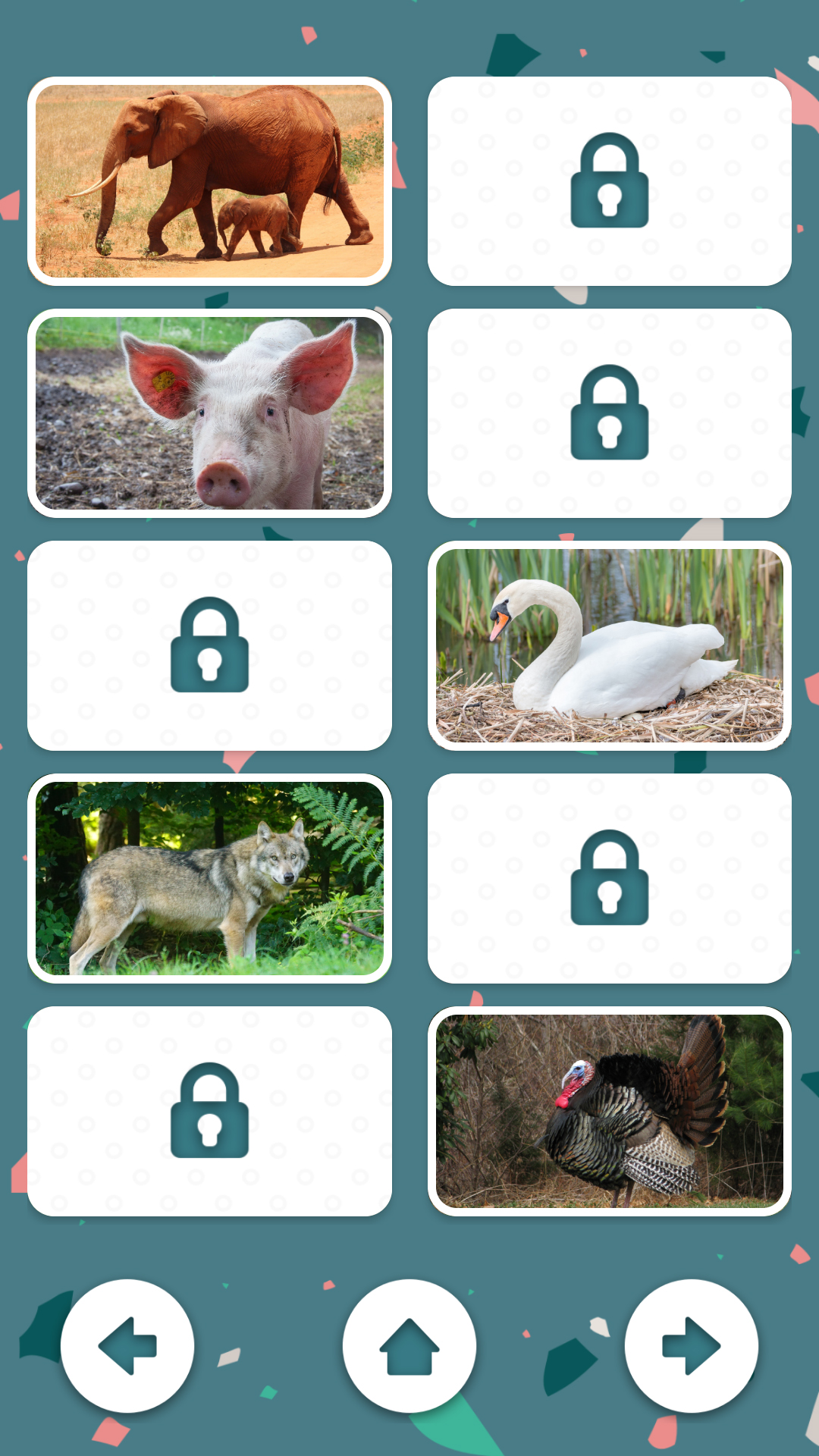Tap the locked tile beside the pig
The height and width of the screenshot is (1456, 819).
coord(610,413)
